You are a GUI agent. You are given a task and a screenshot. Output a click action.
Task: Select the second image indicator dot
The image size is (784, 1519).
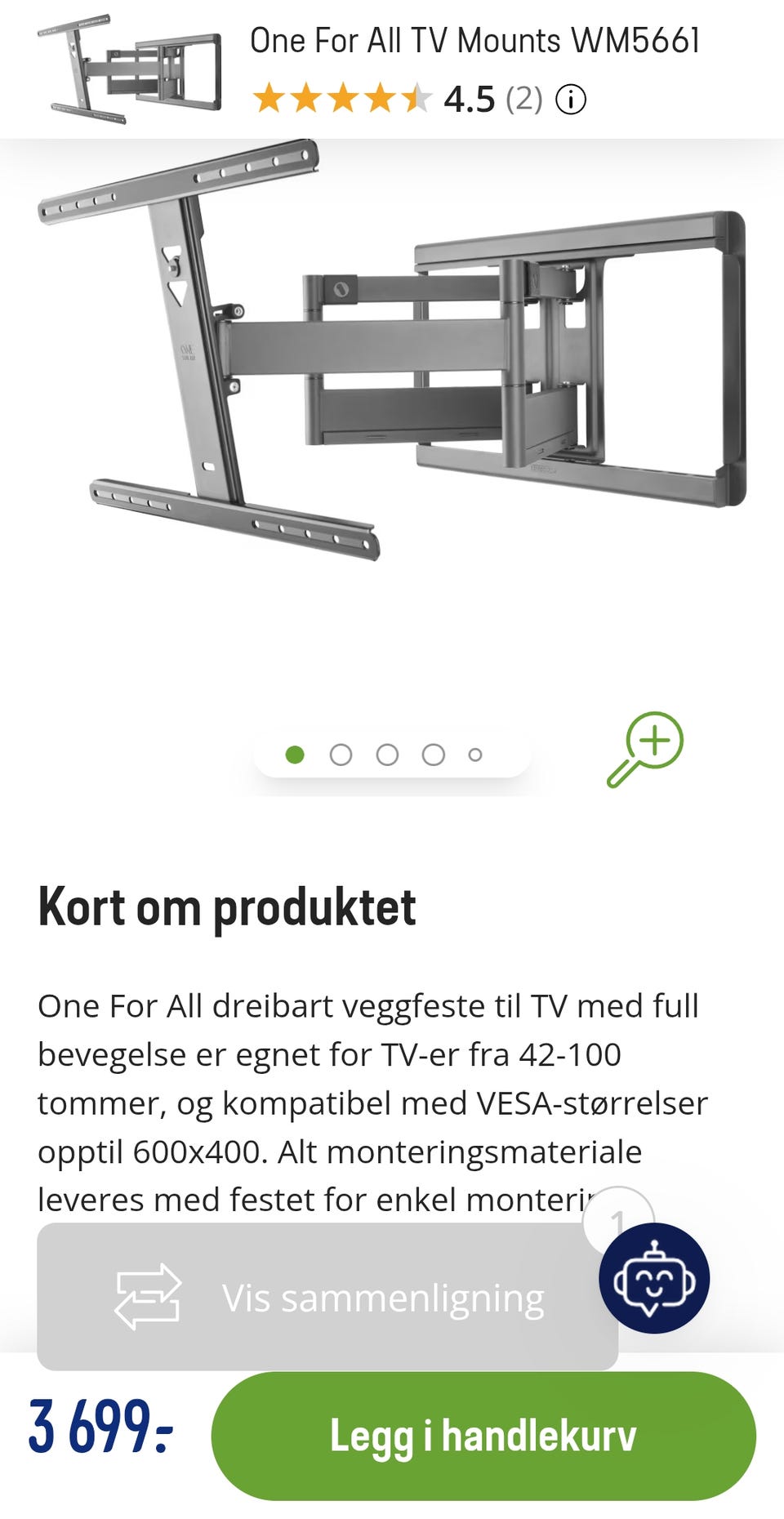[x=341, y=755]
